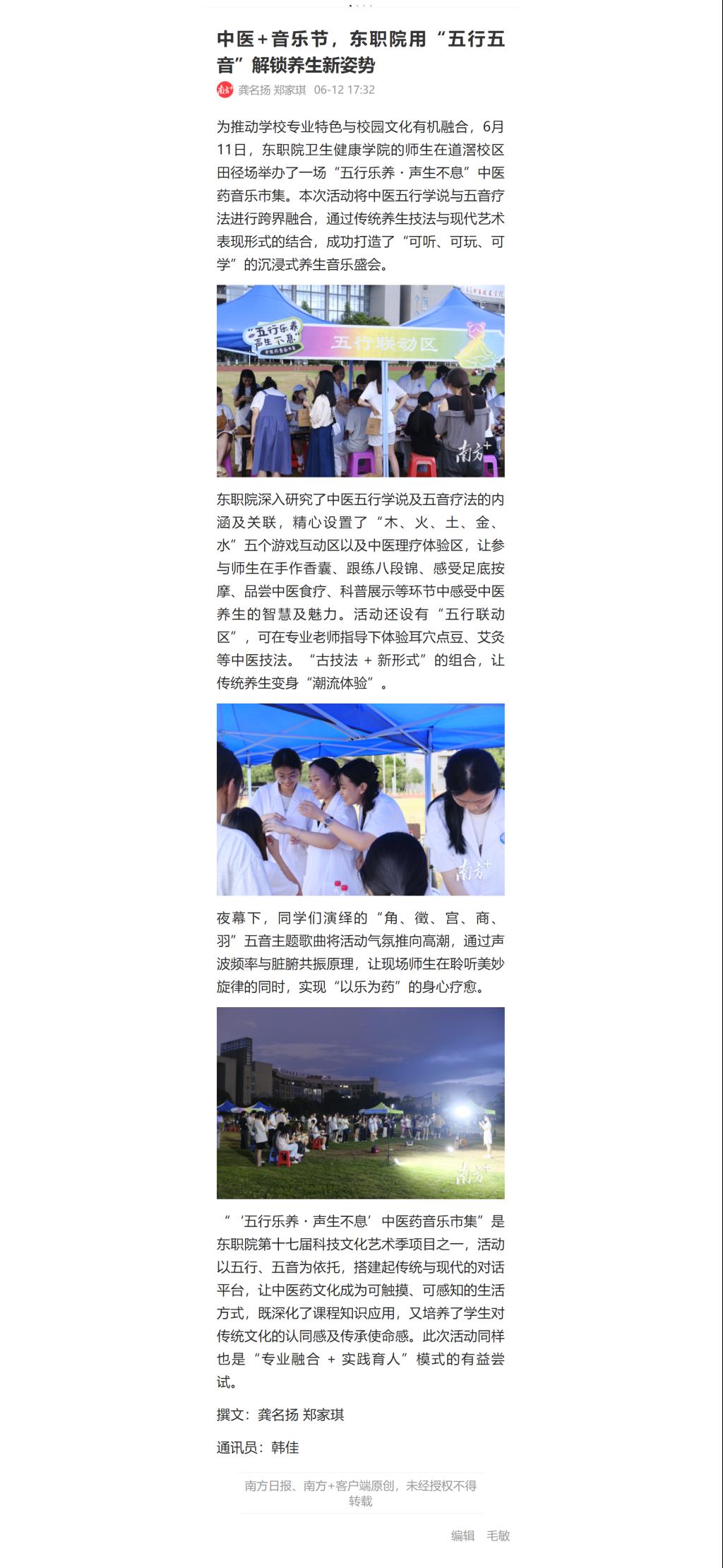View the photo of students in white coats

pyautogui.click(x=360, y=799)
